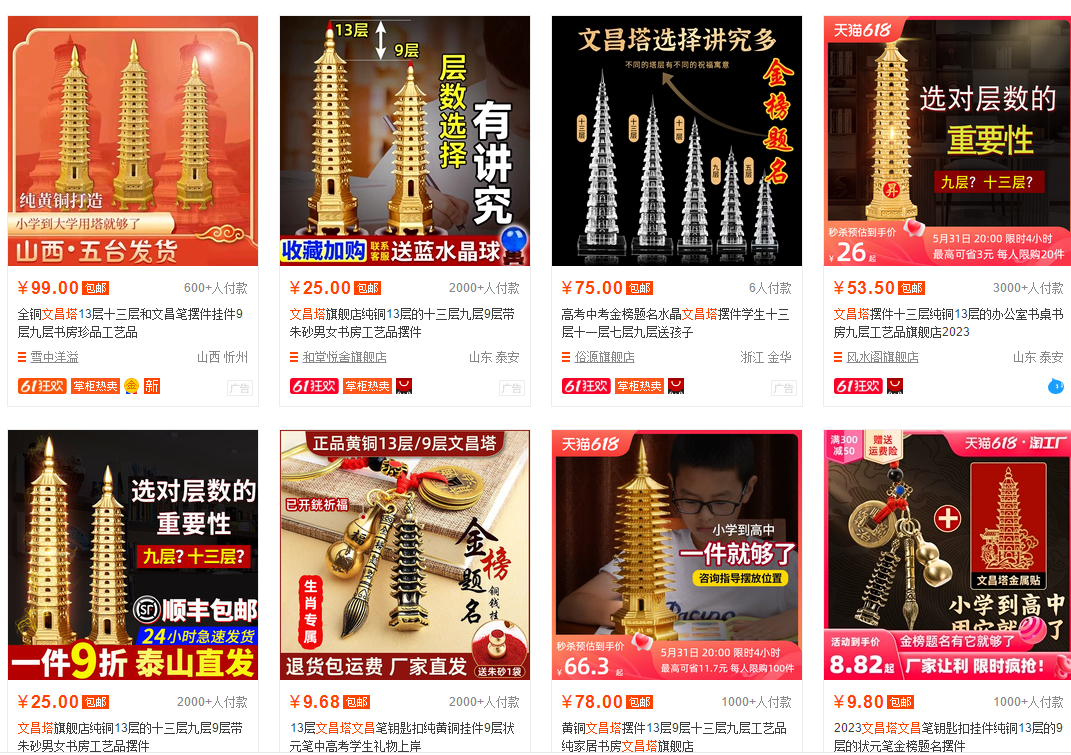This screenshot has width=1071, height=755.
Task: Open title 黄铜文昌塔摆件13层9层十三层九层工艺品
Action: click(x=675, y=736)
